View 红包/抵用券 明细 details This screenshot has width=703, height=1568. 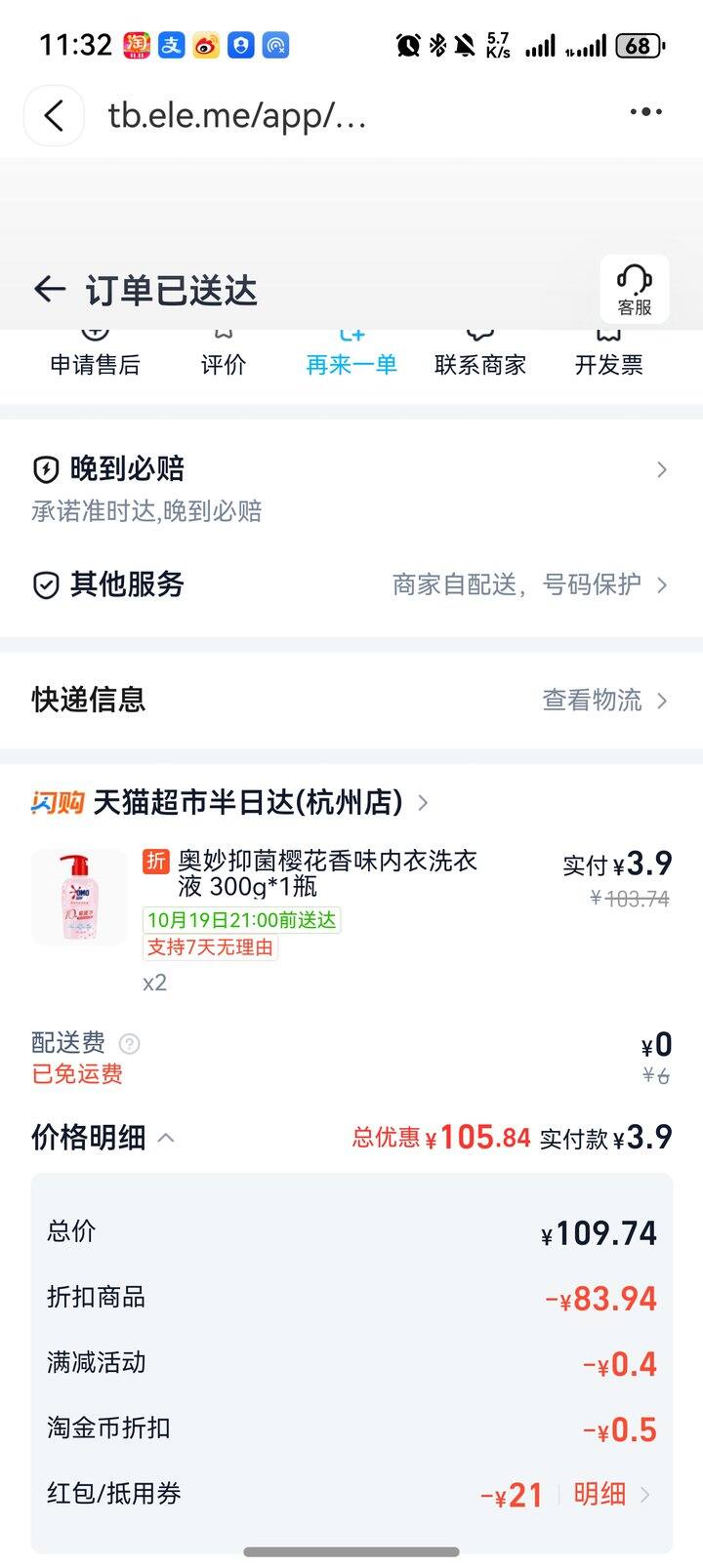(x=611, y=1494)
